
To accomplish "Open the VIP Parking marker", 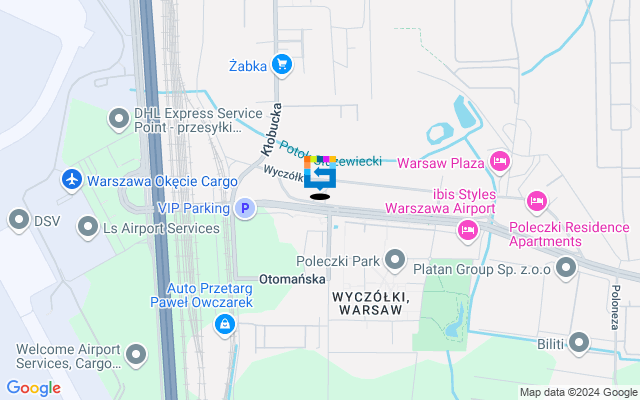I will 244,208.
